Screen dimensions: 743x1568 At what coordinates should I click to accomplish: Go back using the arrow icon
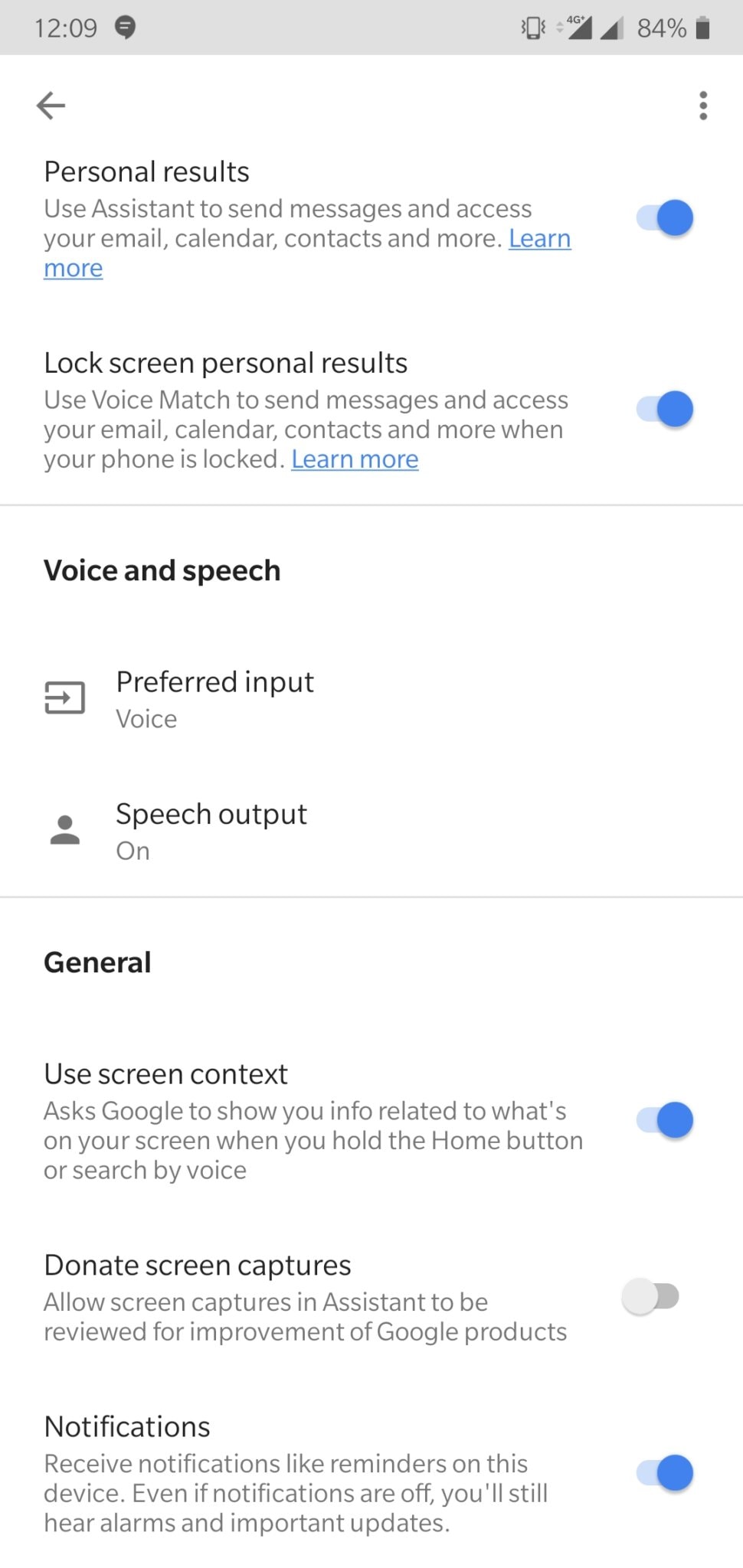(x=51, y=106)
